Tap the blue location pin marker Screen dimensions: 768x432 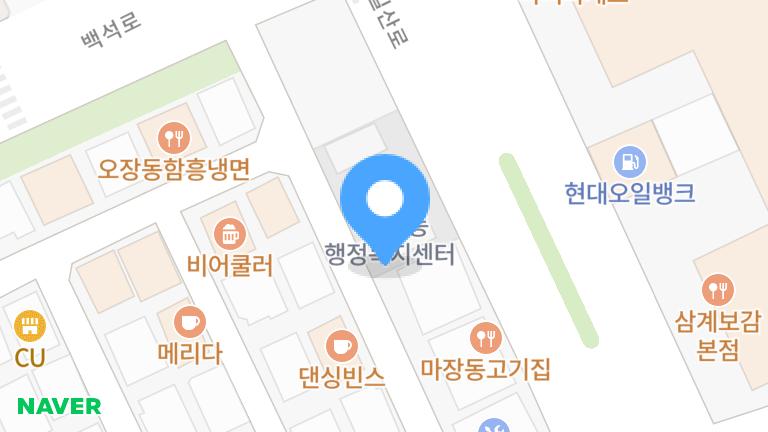pos(385,200)
